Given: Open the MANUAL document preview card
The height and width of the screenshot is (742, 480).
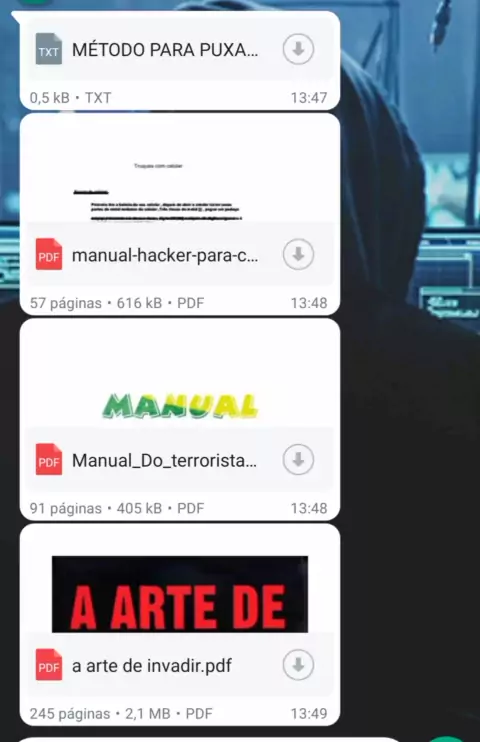Looking at the screenshot, I should 180,376.
